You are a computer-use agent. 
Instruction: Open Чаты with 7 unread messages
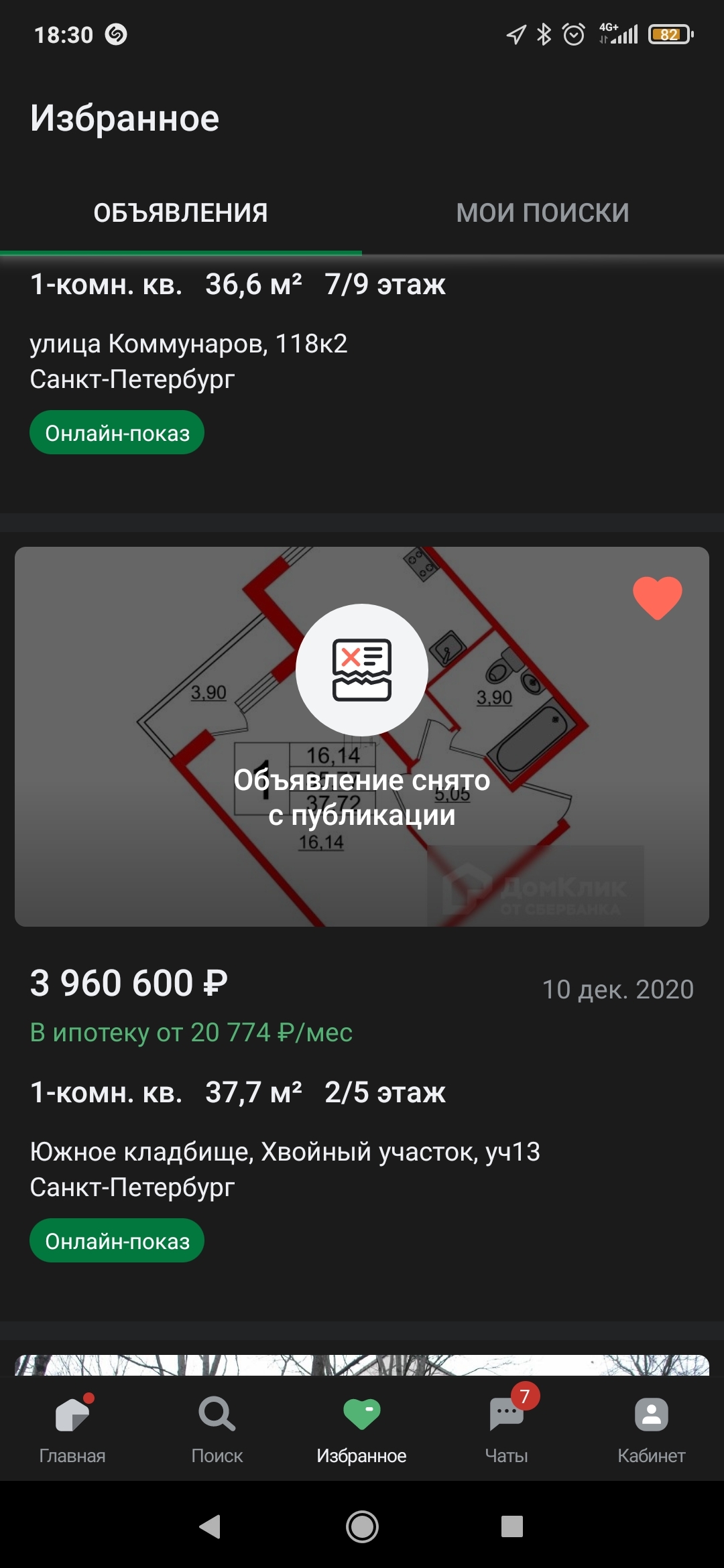(x=507, y=1427)
